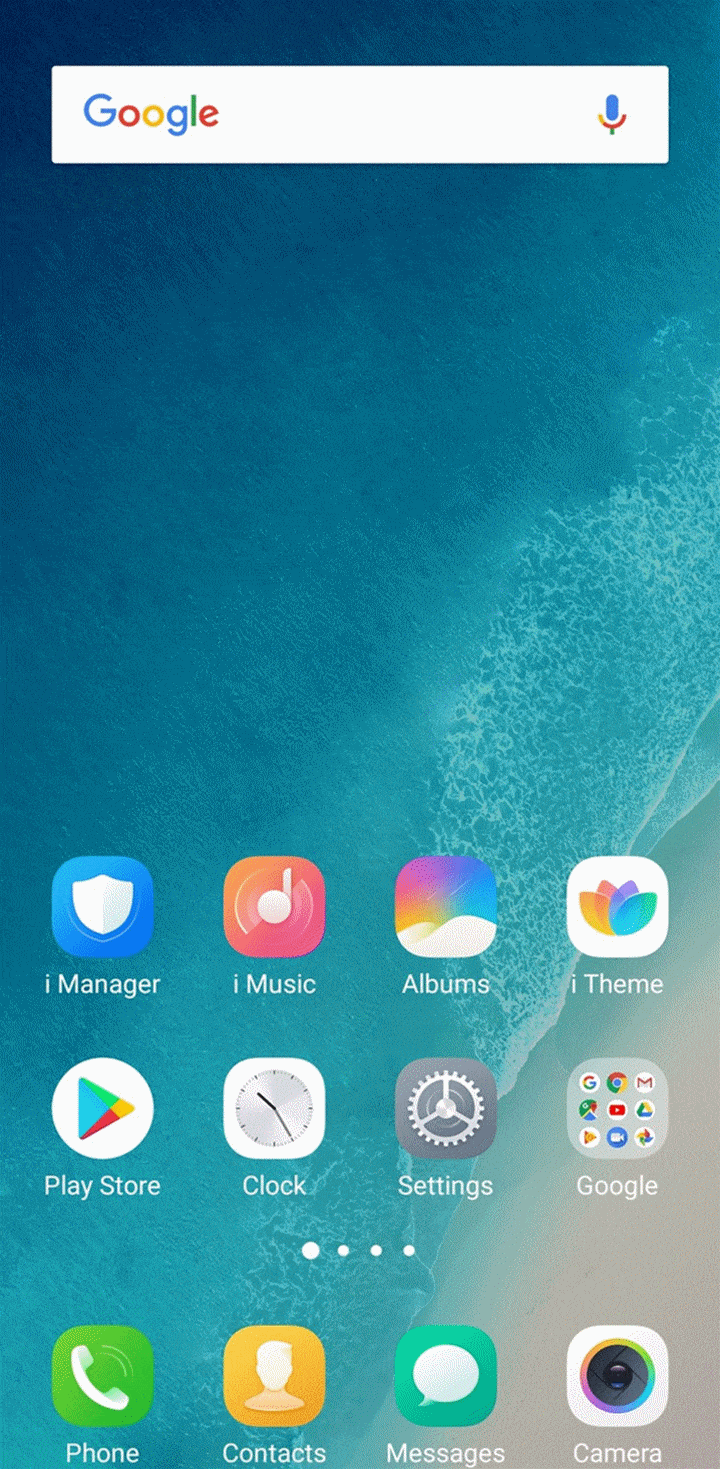The width and height of the screenshot is (720, 1469).
Task: Launch the Messages app
Action: point(446,1376)
